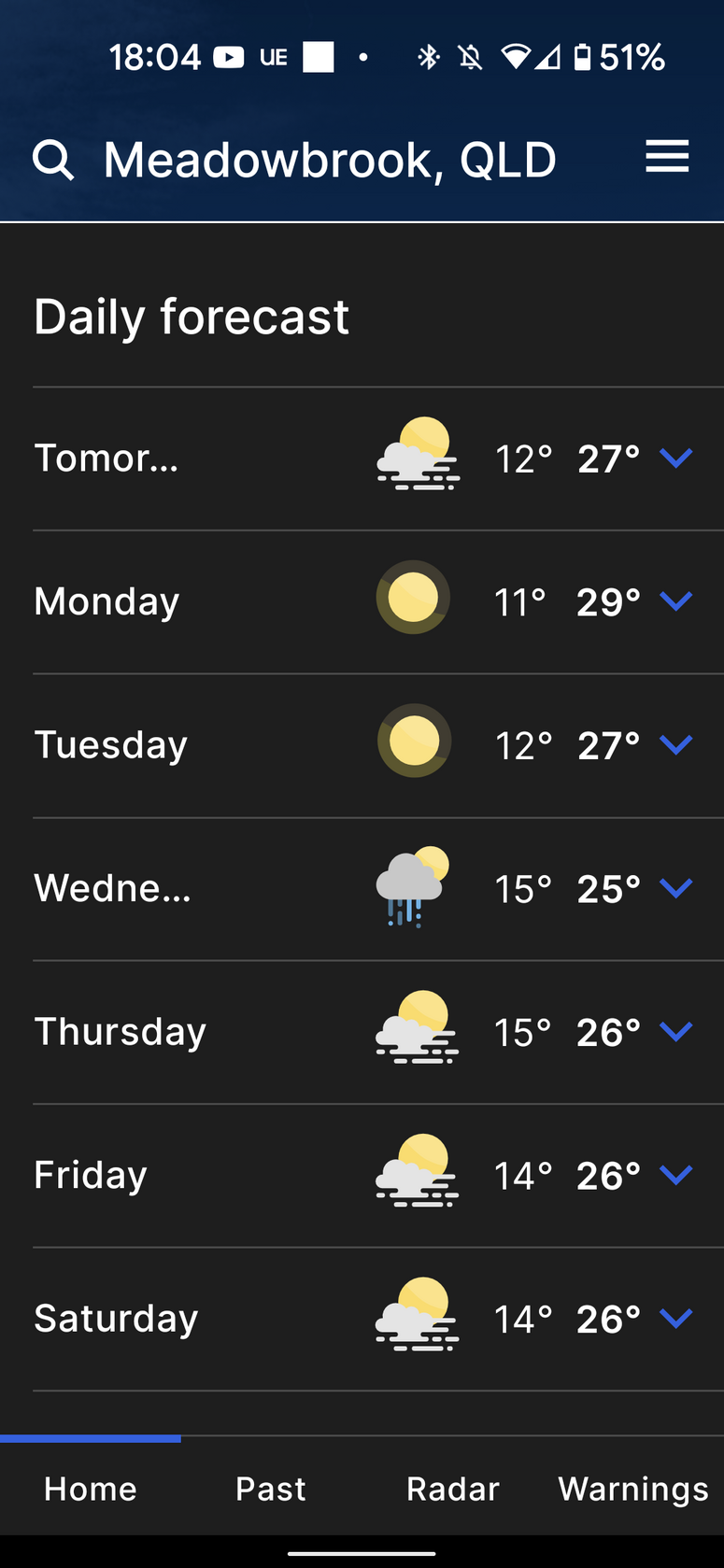The image size is (724, 1568).
Task: Expand Saturday's forecast details
Action: coord(675,1318)
